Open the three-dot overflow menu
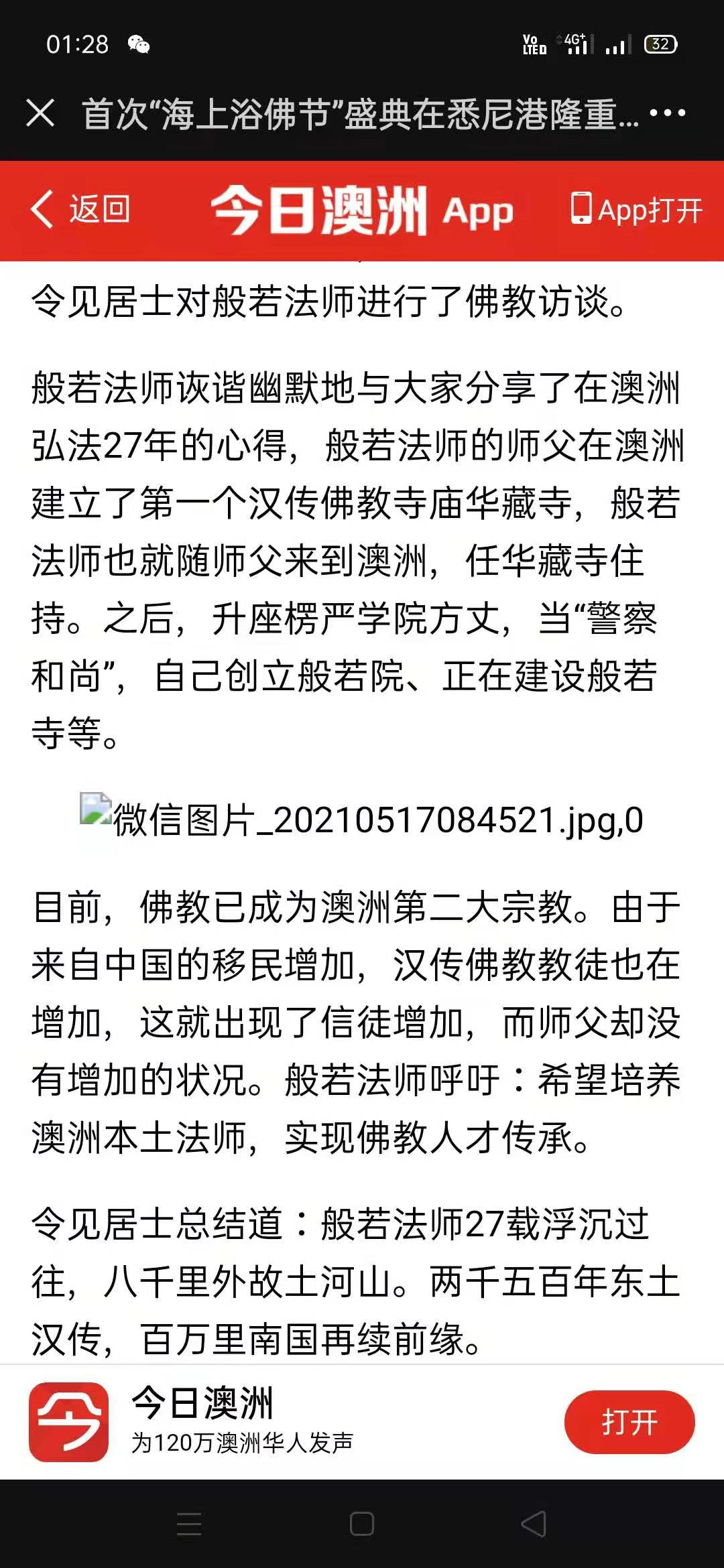The width and height of the screenshot is (724, 1568). 668,113
